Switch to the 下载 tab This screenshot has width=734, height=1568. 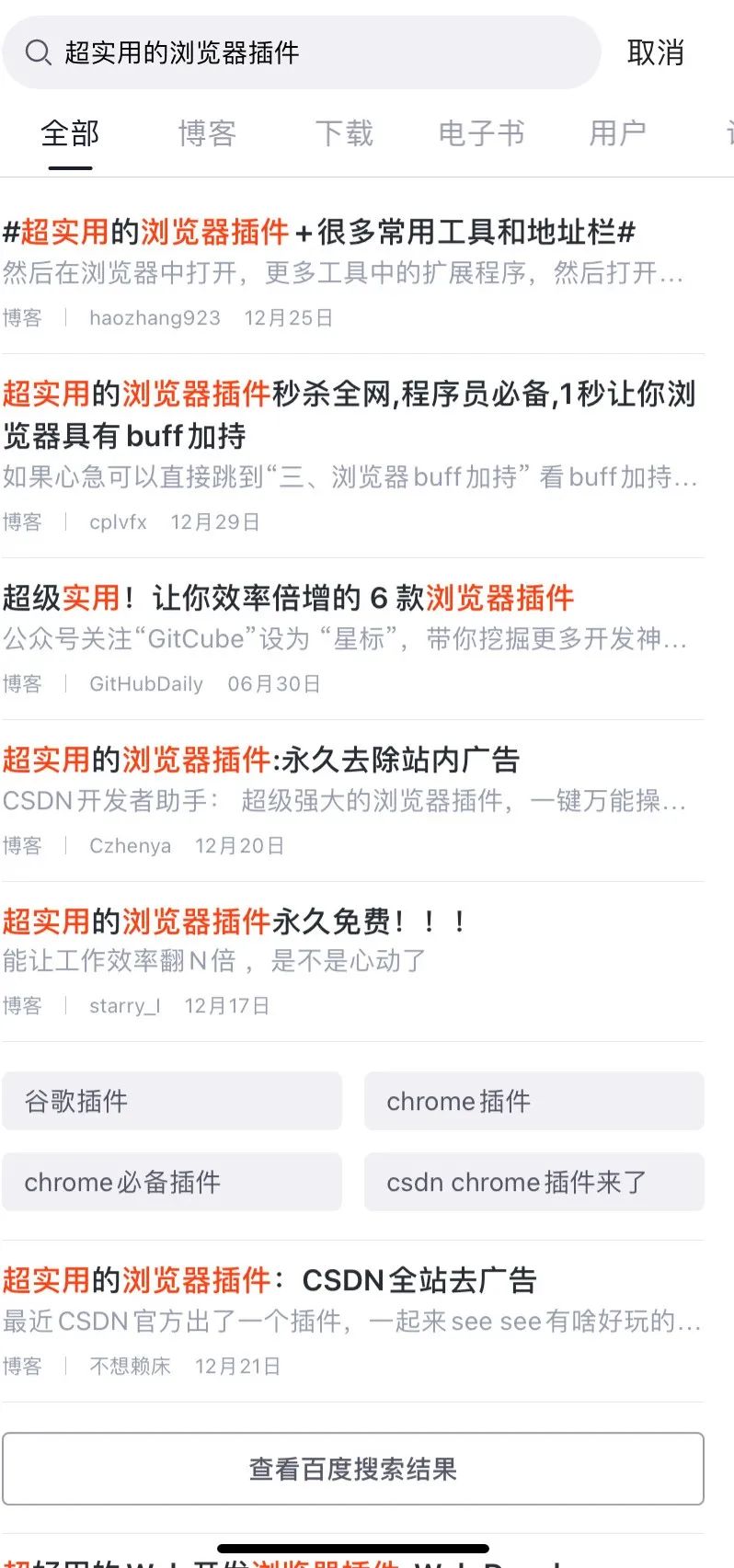[343, 134]
